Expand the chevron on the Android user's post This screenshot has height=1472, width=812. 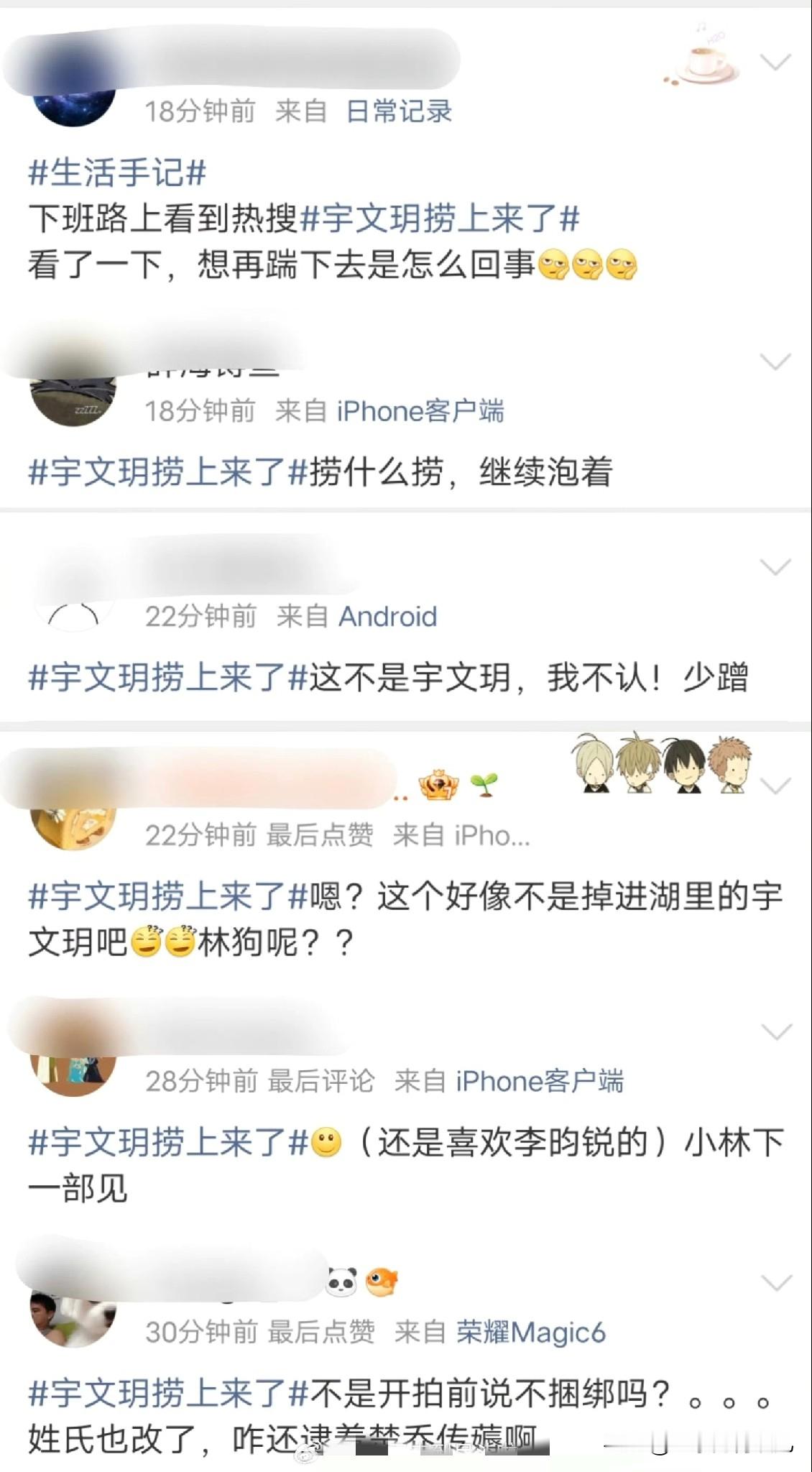point(775,568)
